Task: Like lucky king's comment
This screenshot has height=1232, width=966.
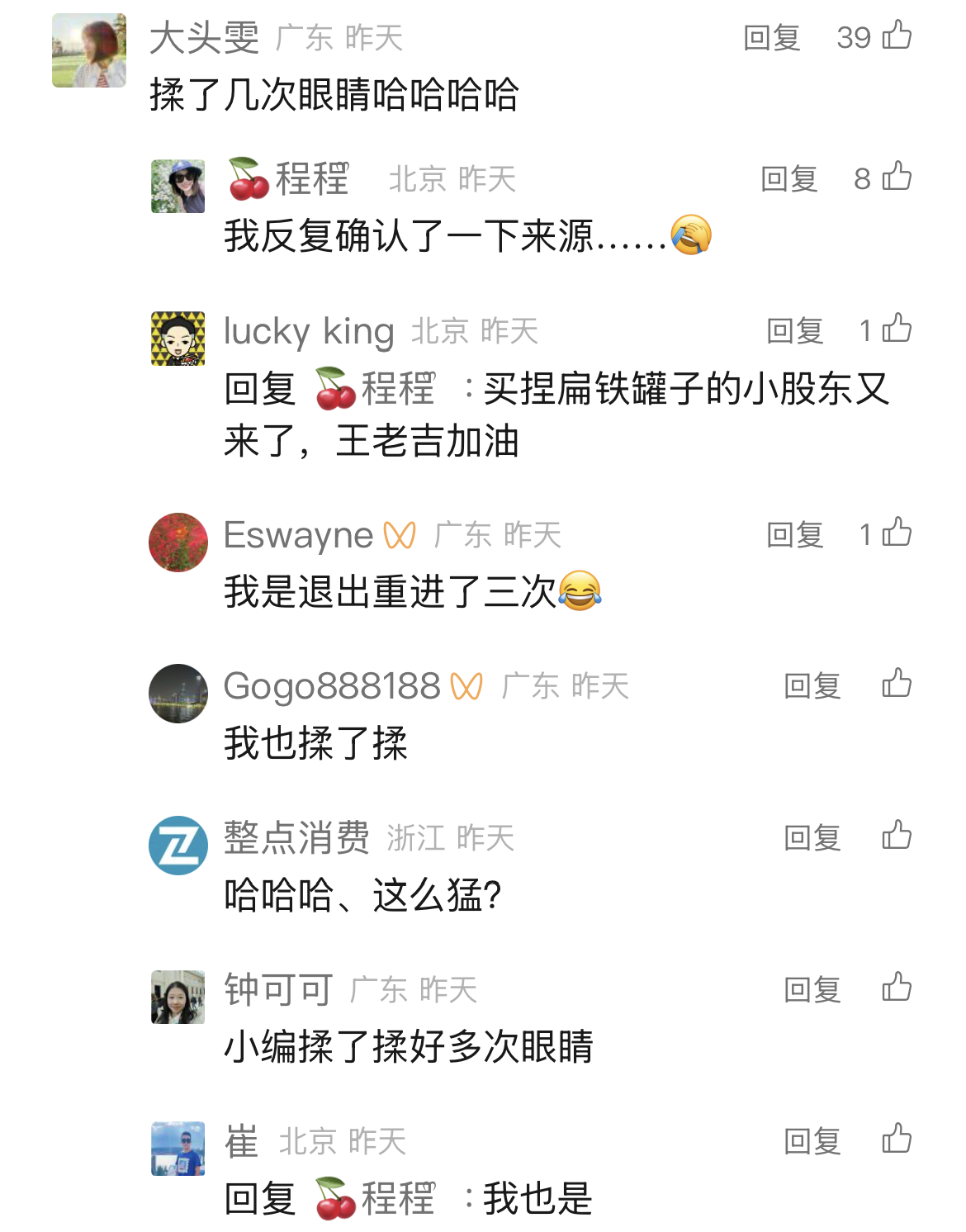Action: (x=897, y=329)
